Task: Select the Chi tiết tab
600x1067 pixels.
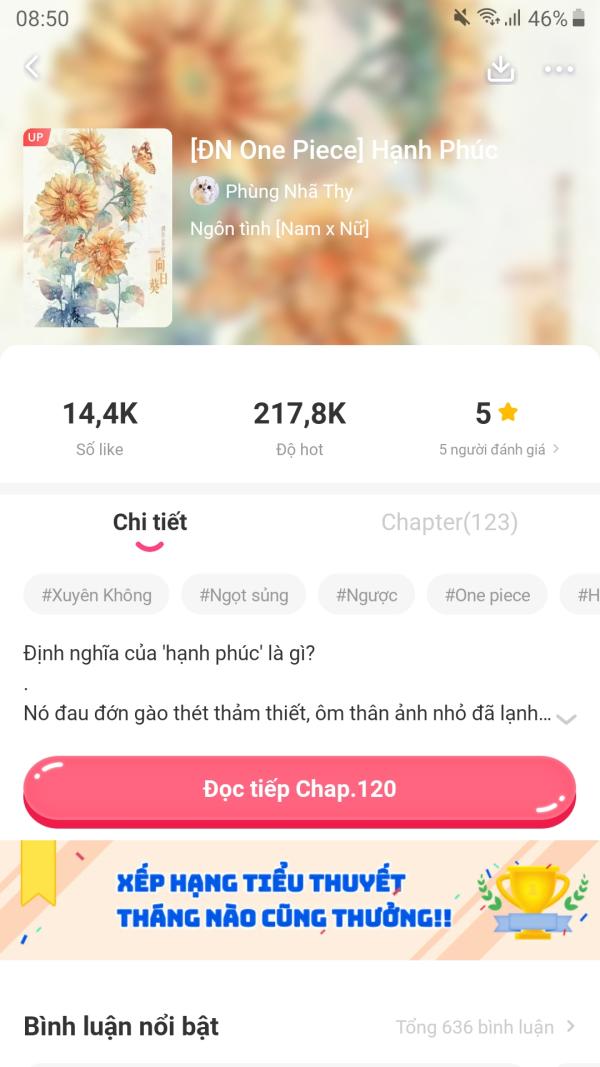Action: (150, 522)
